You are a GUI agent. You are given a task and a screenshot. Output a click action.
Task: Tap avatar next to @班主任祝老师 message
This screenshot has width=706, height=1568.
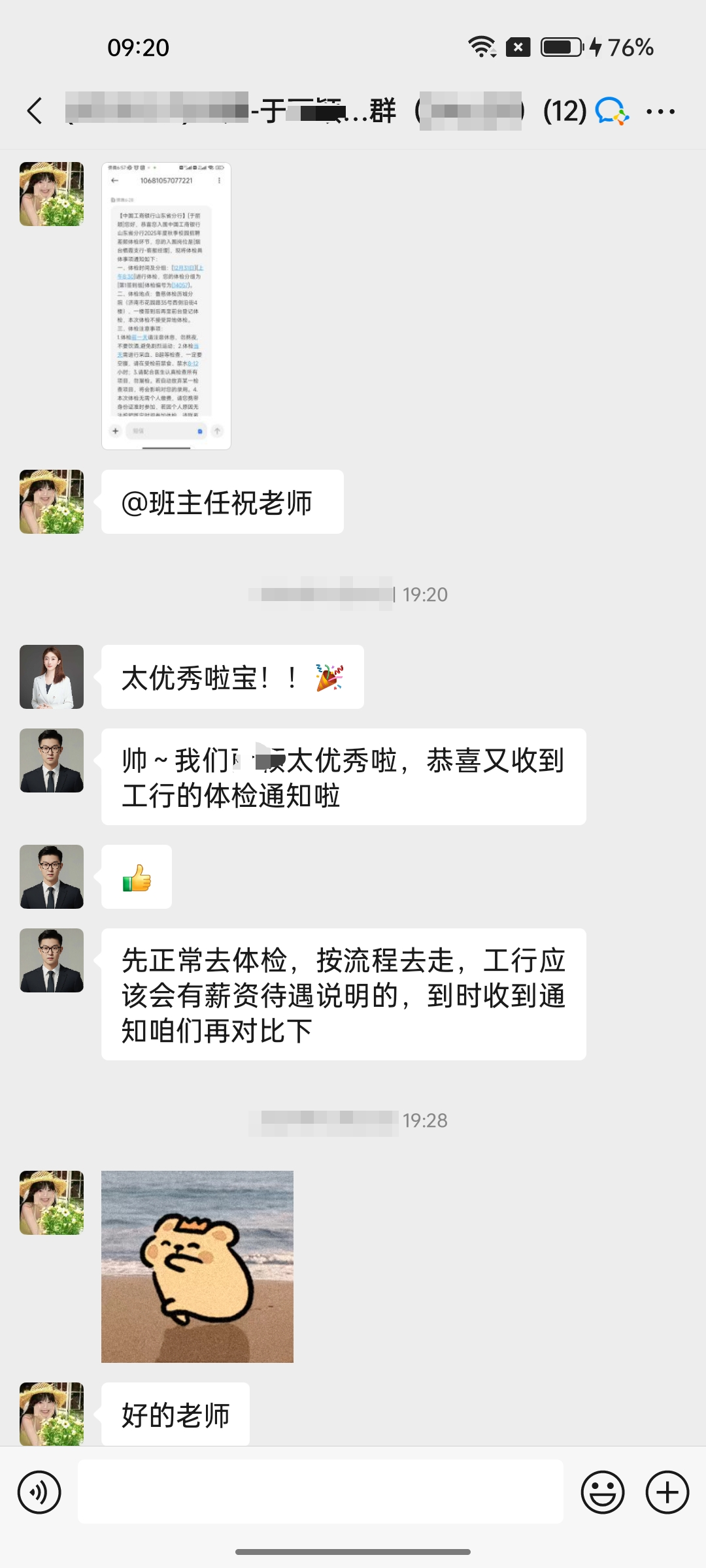tap(52, 502)
